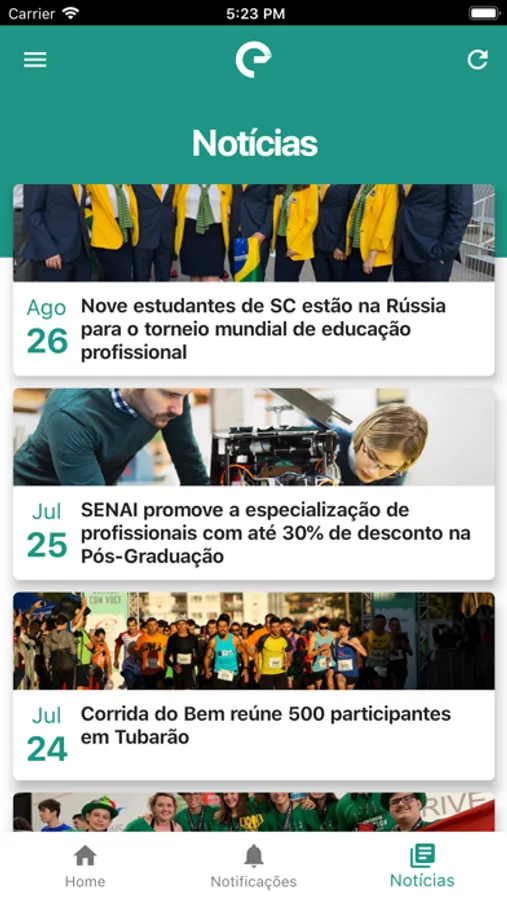The width and height of the screenshot is (507, 900).
Task: Open the hamburger drawer menu
Action: 35,60
